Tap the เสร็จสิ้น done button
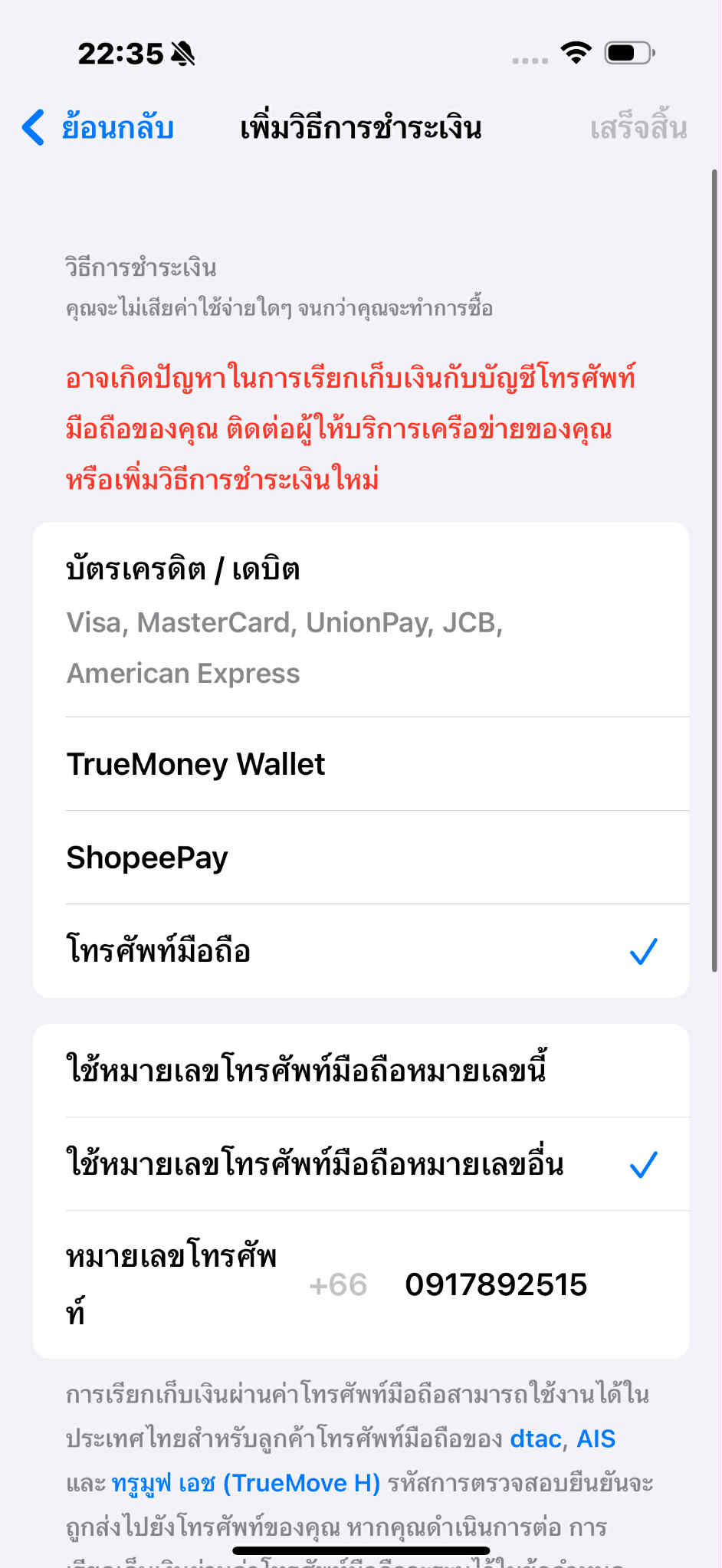722x1568 pixels. (x=638, y=127)
